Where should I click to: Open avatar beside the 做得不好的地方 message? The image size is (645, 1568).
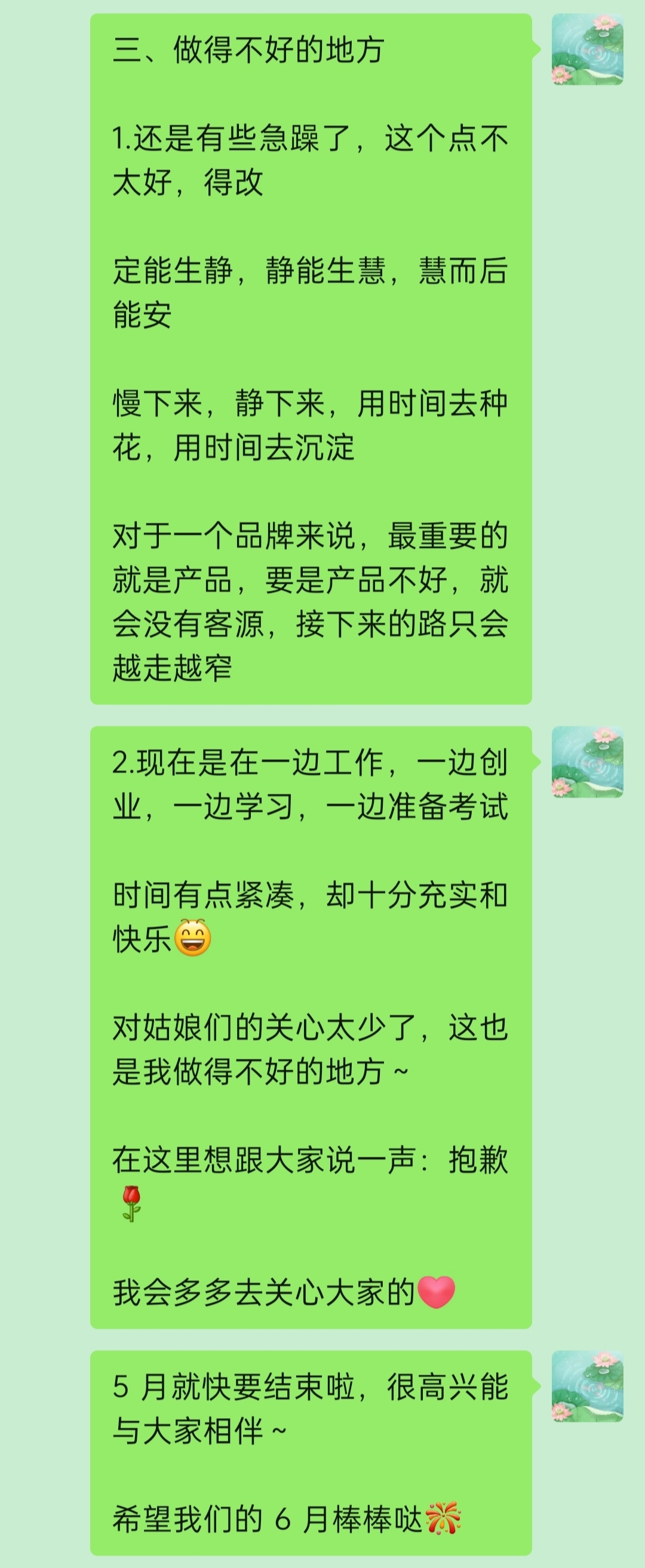point(587,50)
